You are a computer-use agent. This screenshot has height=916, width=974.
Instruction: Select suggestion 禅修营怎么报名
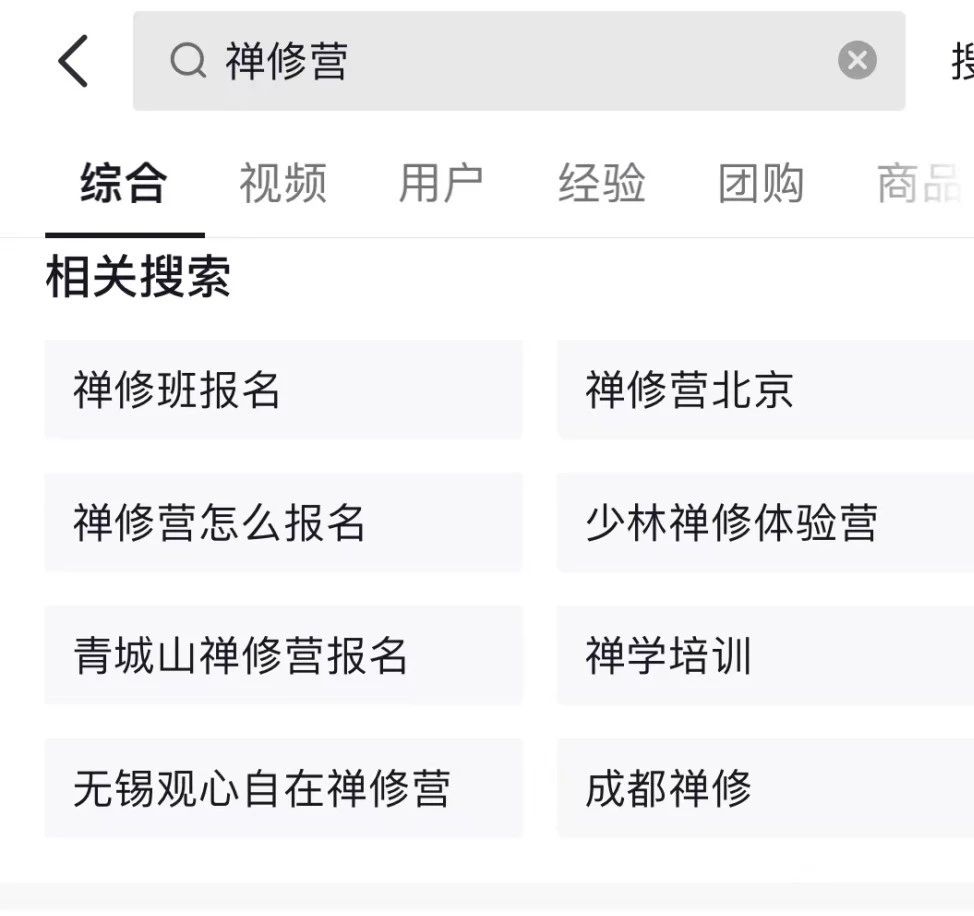click(283, 523)
